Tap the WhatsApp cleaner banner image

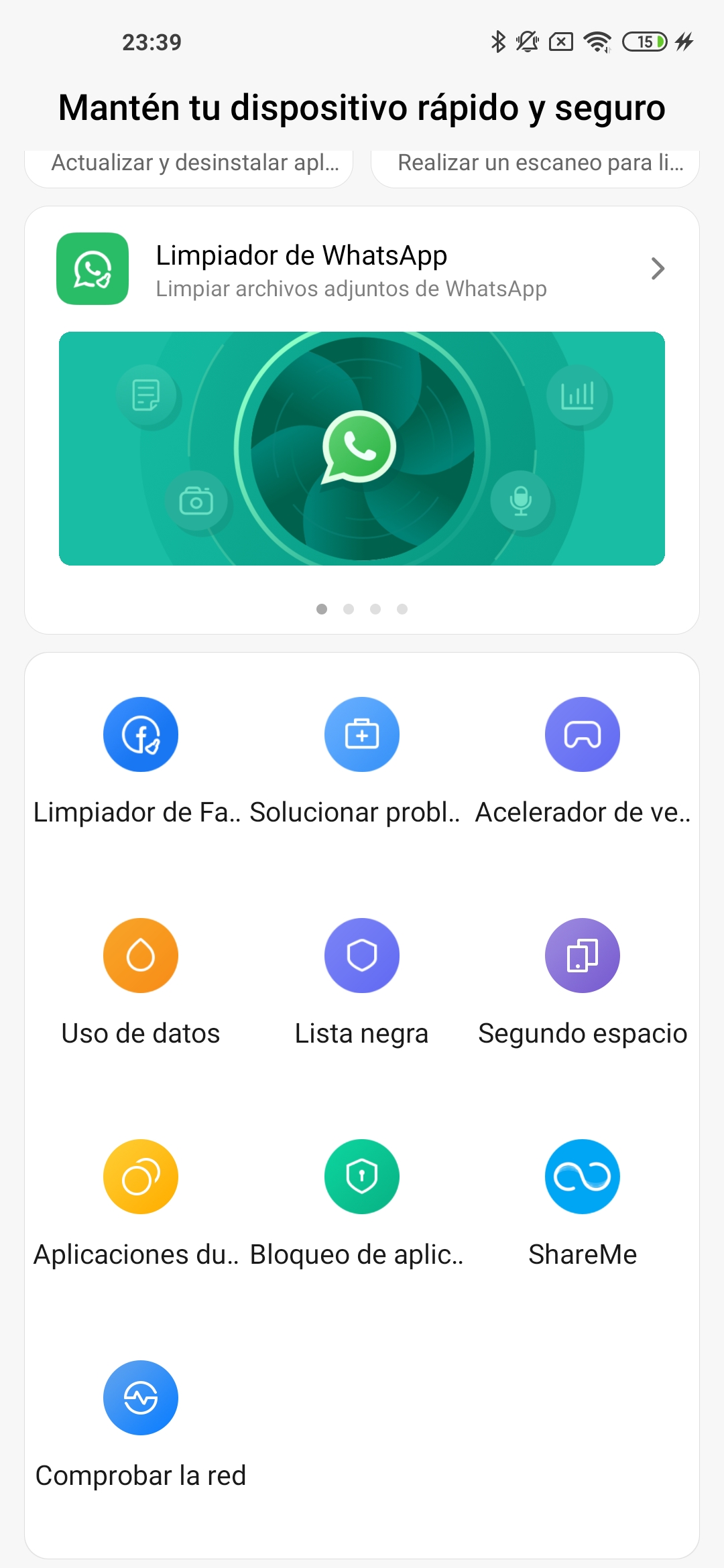362,448
